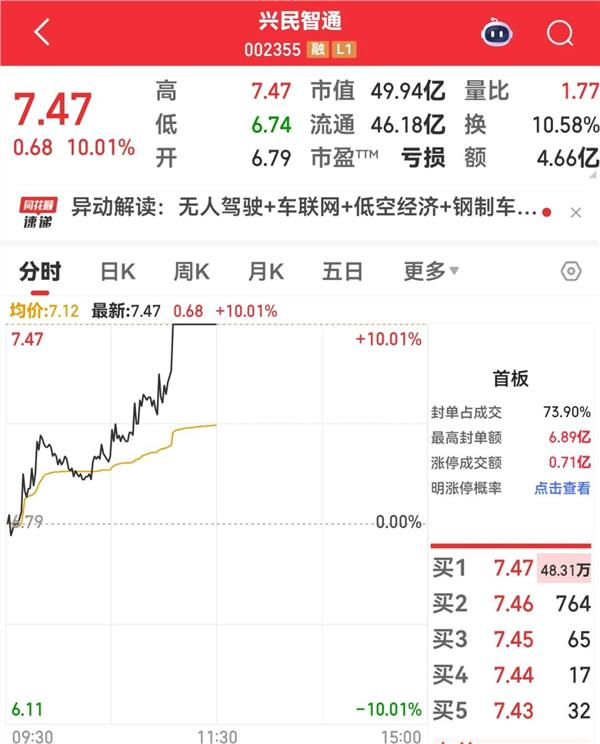Dismiss the 异动解读 banner
The width and height of the screenshot is (600, 744).
(x=575, y=212)
